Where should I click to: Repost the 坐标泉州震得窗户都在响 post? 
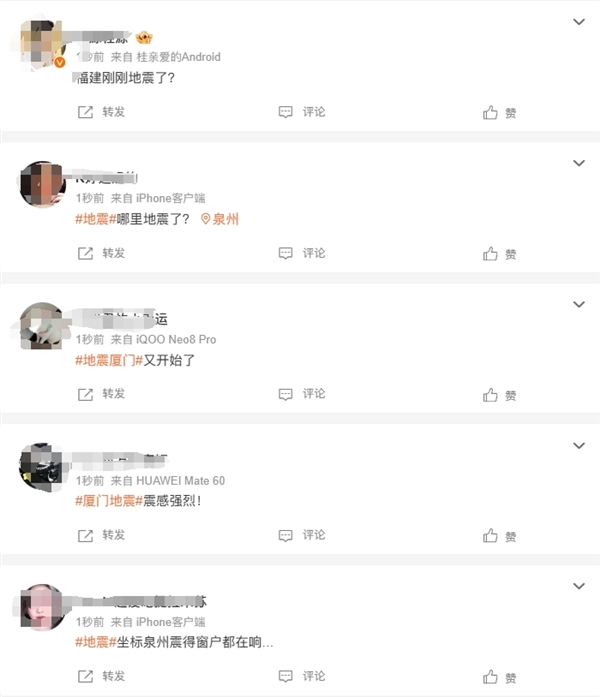(x=101, y=676)
